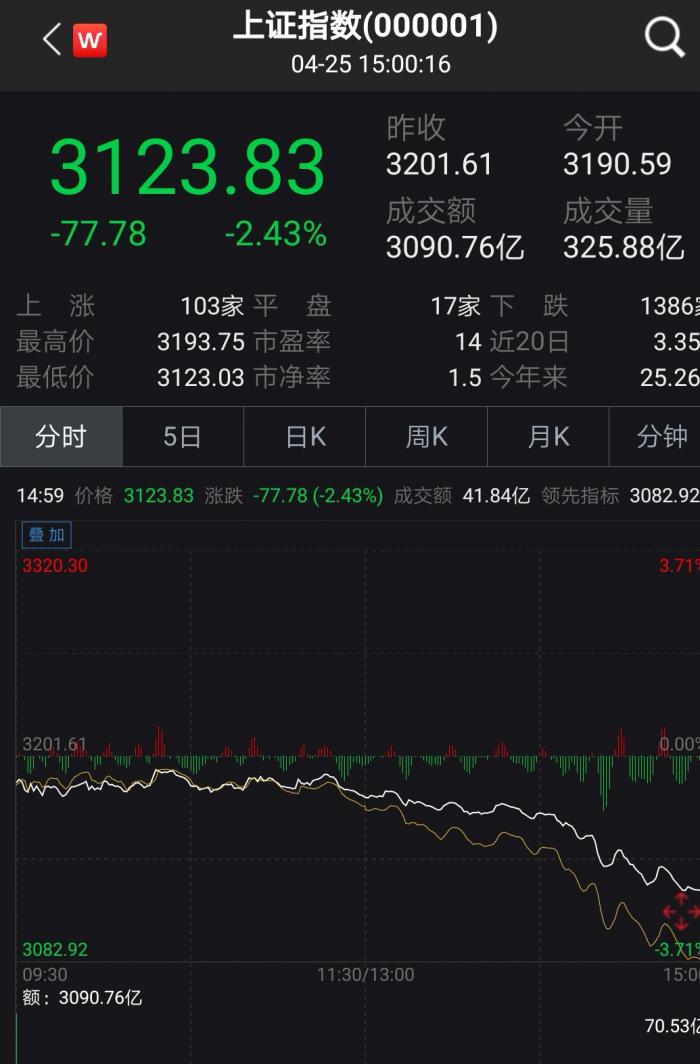Select the 日K chart tab
Screen dimensions: 700x1064
click(x=305, y=437)
